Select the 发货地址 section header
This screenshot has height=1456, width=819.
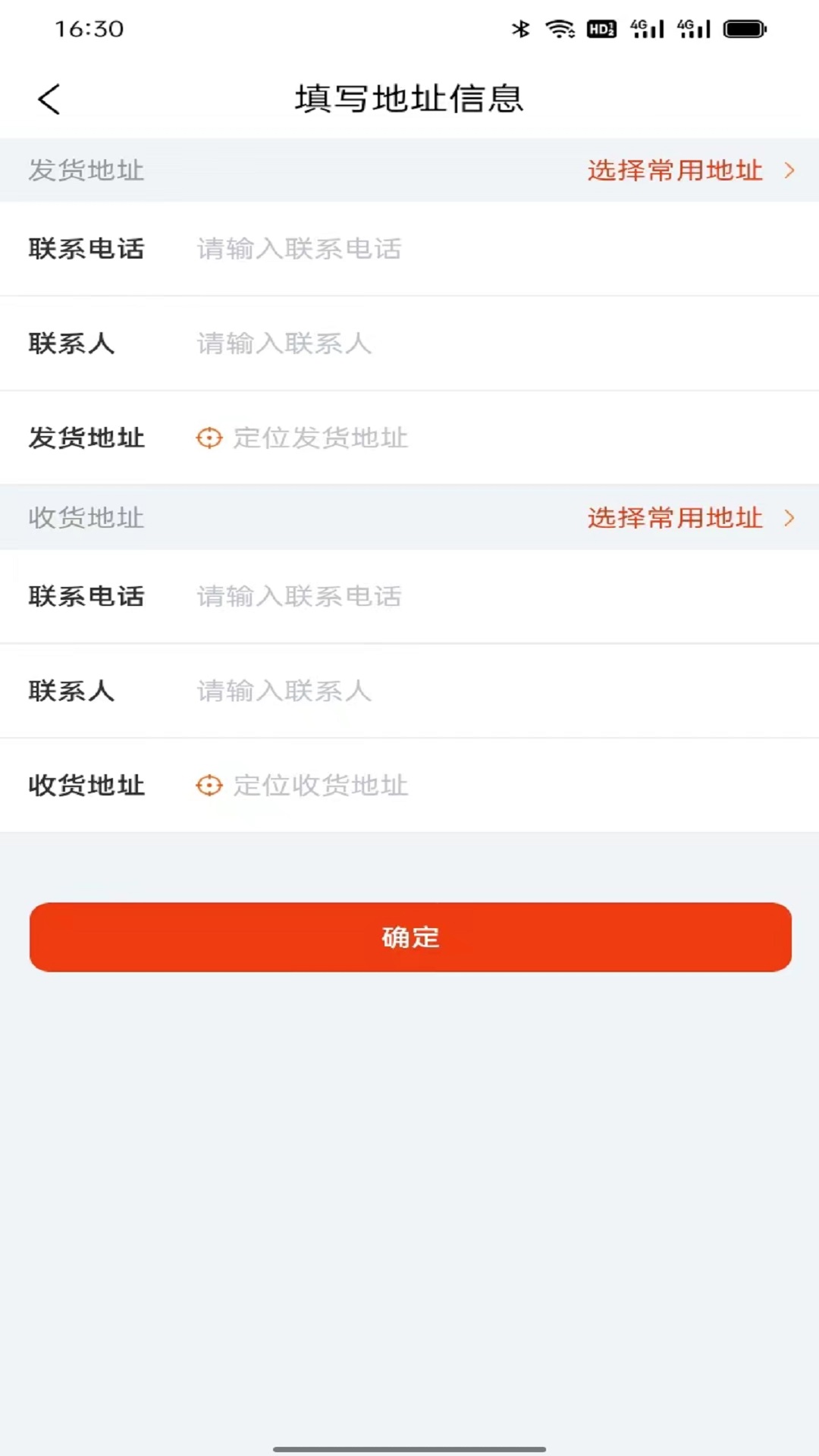pyautogui.click(x=86, y=171)
